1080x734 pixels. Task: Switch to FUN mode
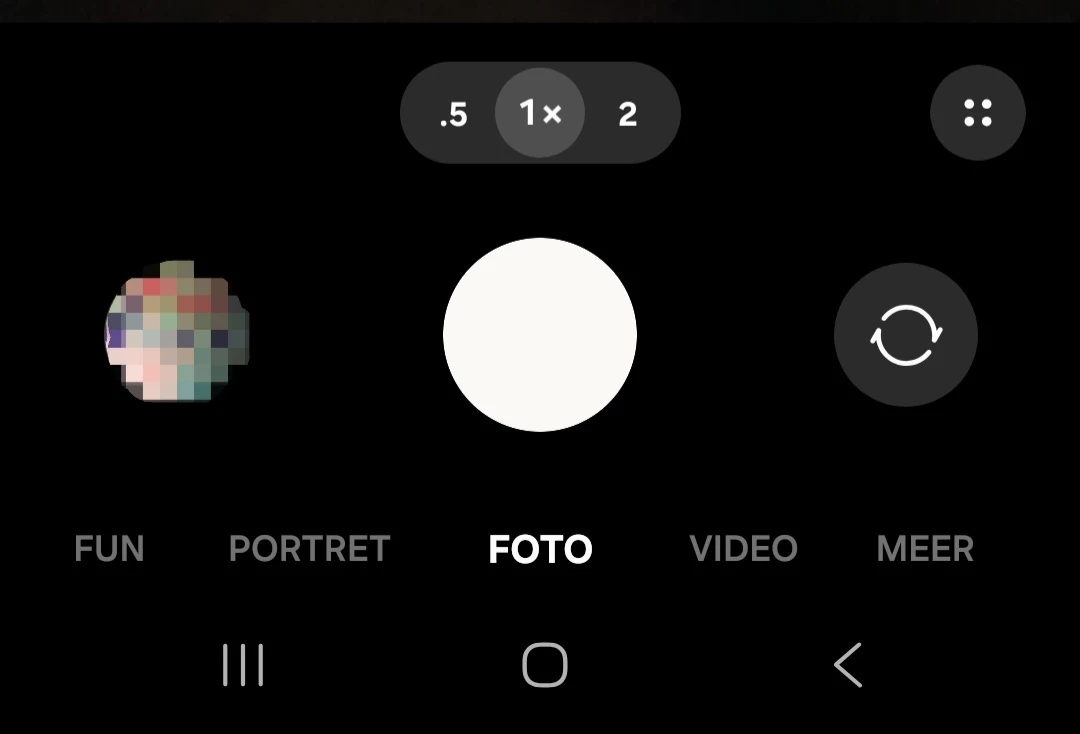tap(110, 549)
